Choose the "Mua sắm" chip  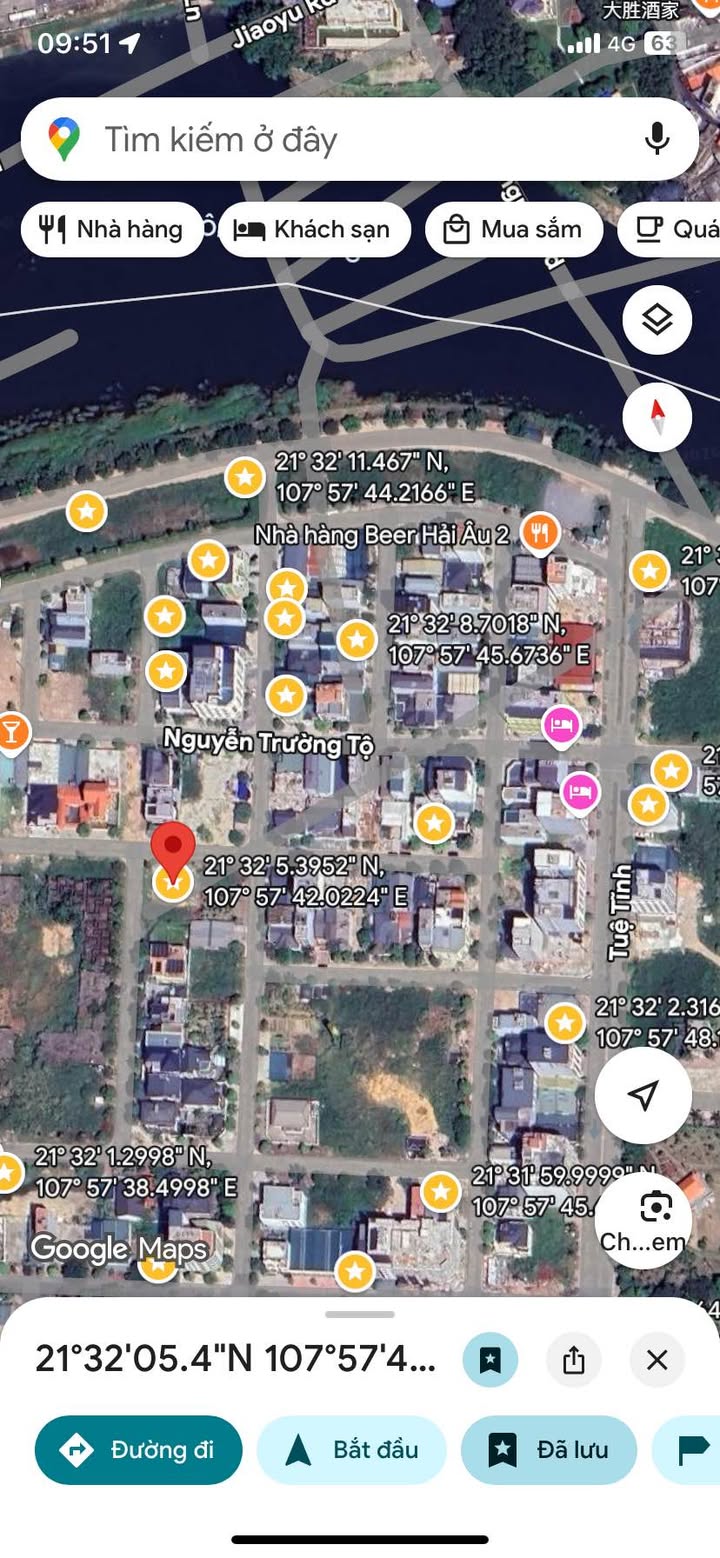coord(514,230)
